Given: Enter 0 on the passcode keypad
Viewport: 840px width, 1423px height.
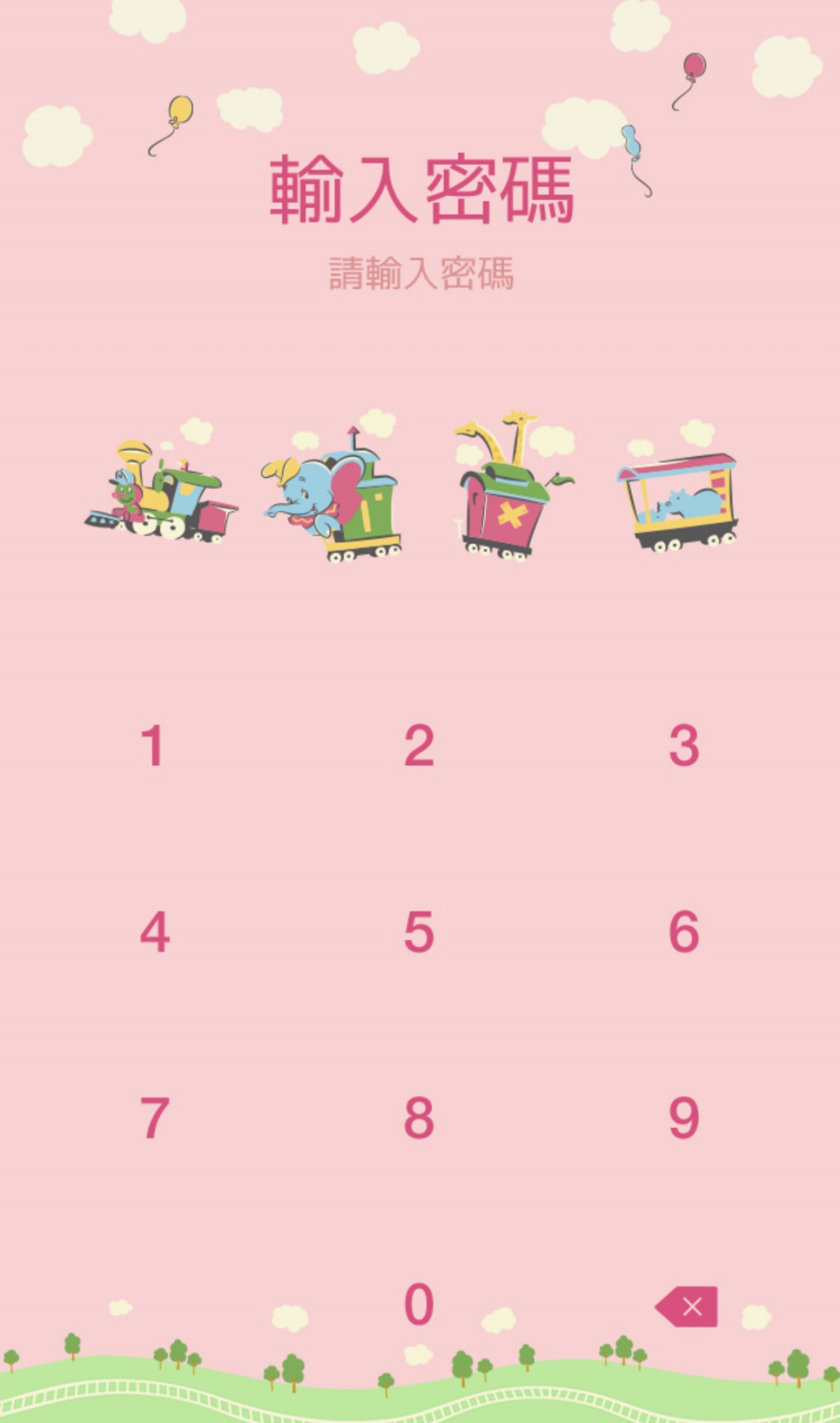Looking at the screenshot, I should [x=419, y=1305].
